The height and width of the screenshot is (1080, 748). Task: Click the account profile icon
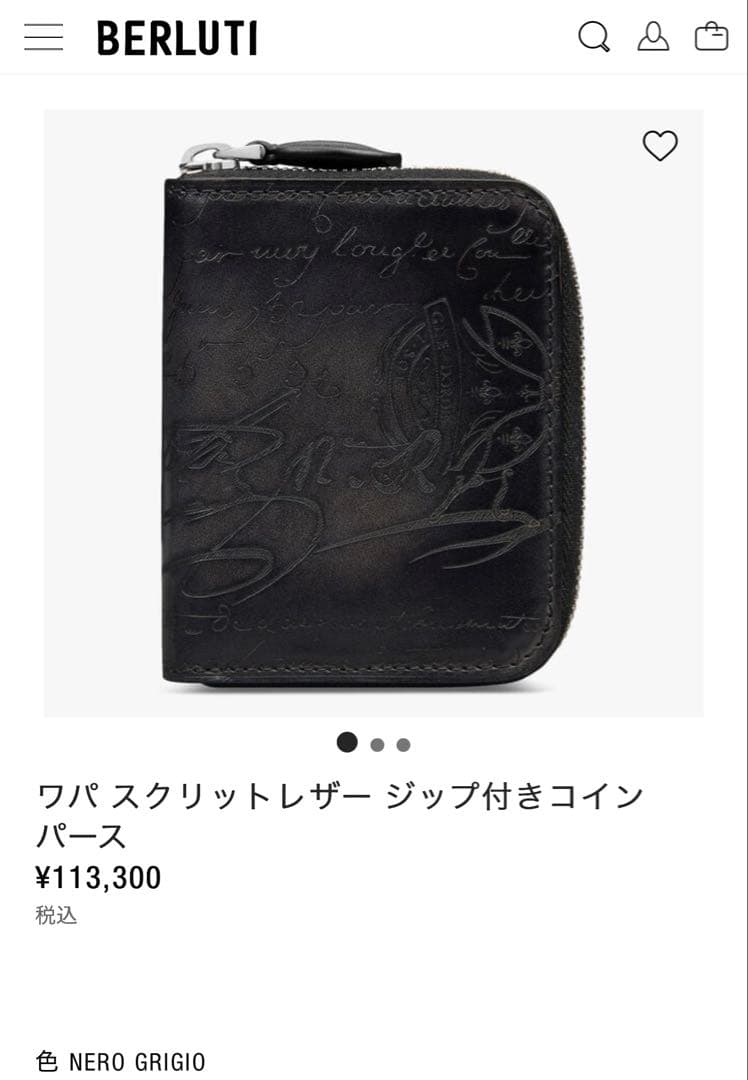click(x=655, y=37)
